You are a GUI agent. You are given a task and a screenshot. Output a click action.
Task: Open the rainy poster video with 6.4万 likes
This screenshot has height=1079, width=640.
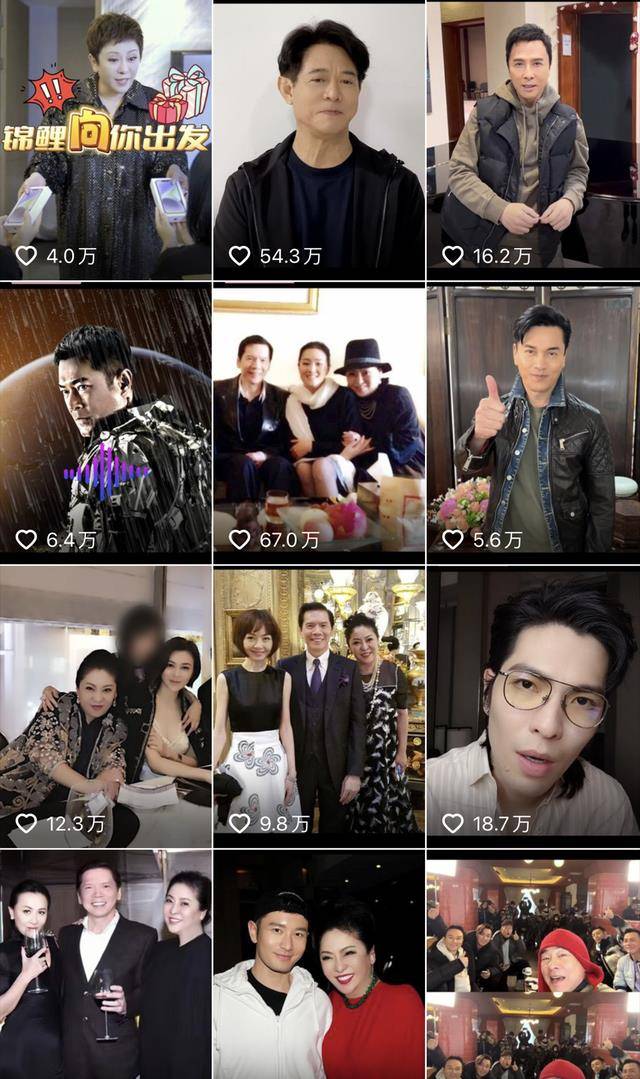tap(105, 420)
